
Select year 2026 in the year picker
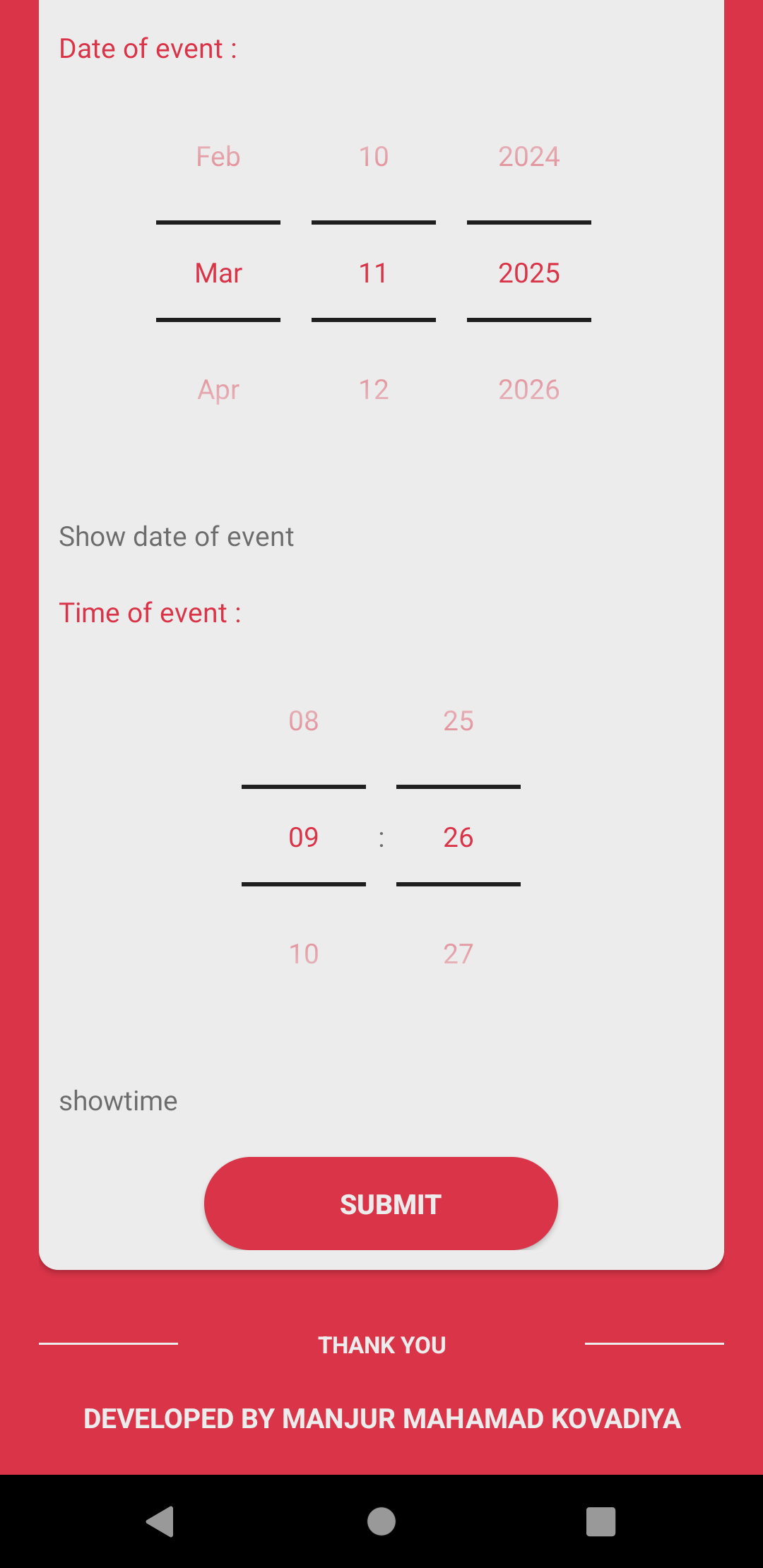tap(528, 389)
